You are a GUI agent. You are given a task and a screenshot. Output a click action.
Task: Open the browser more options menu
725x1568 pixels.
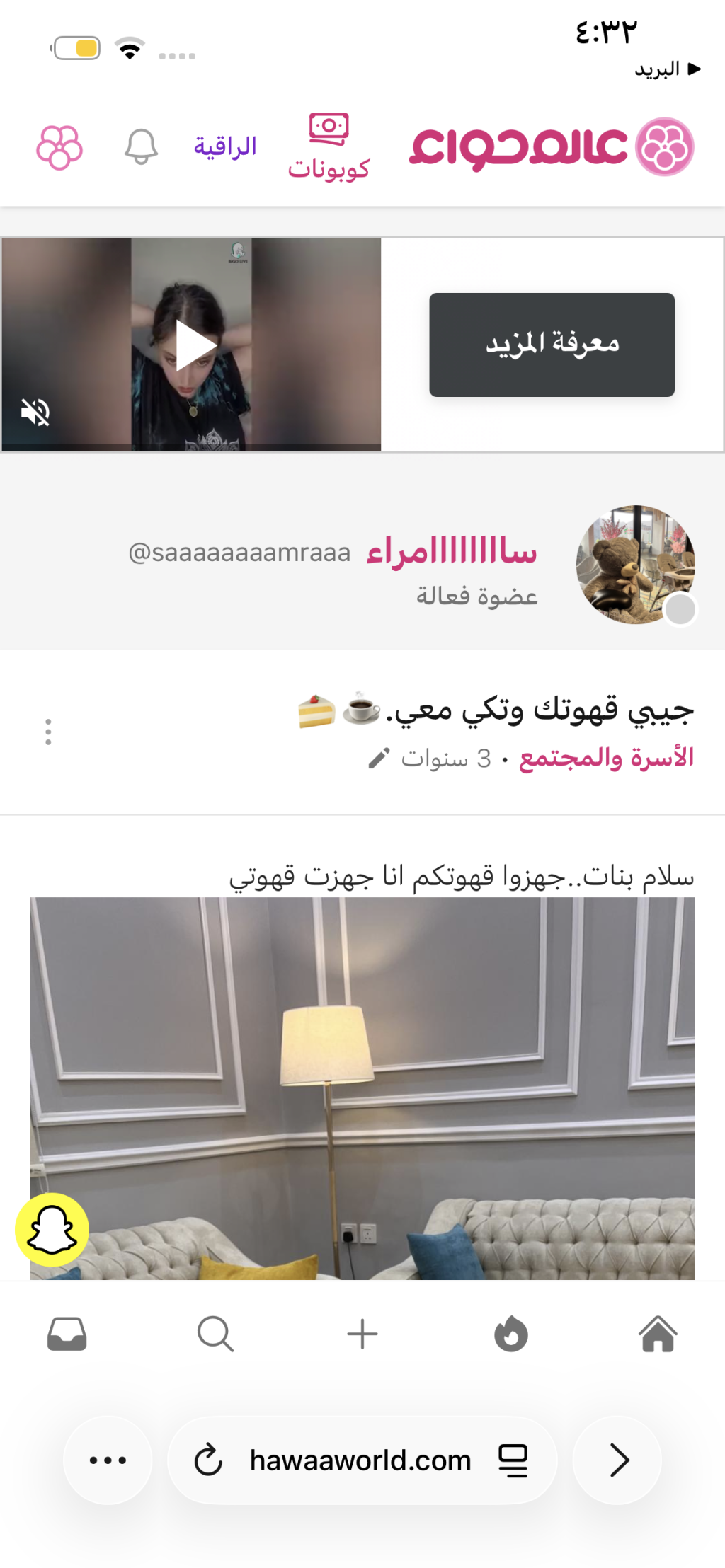pyautogui.click(x=108, y=1460)
